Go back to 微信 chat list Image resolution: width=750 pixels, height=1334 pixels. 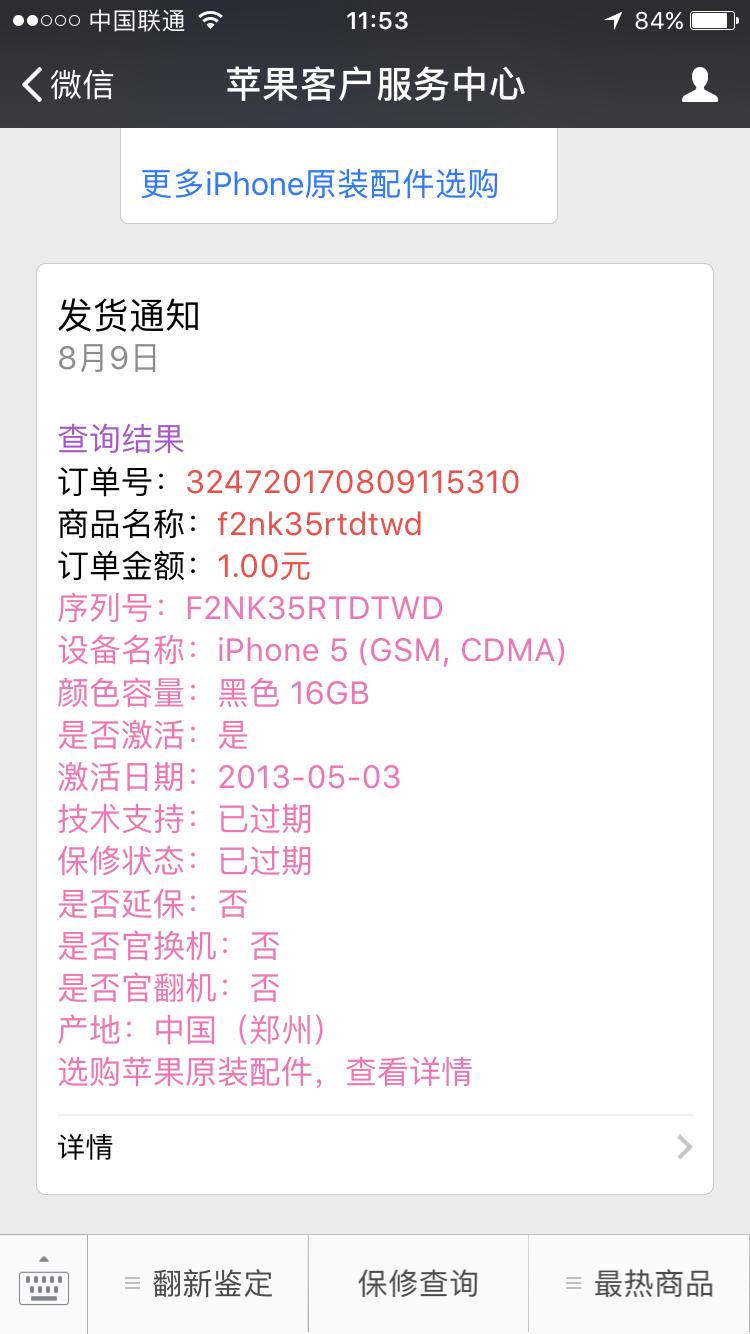click(x=64, y=86)
